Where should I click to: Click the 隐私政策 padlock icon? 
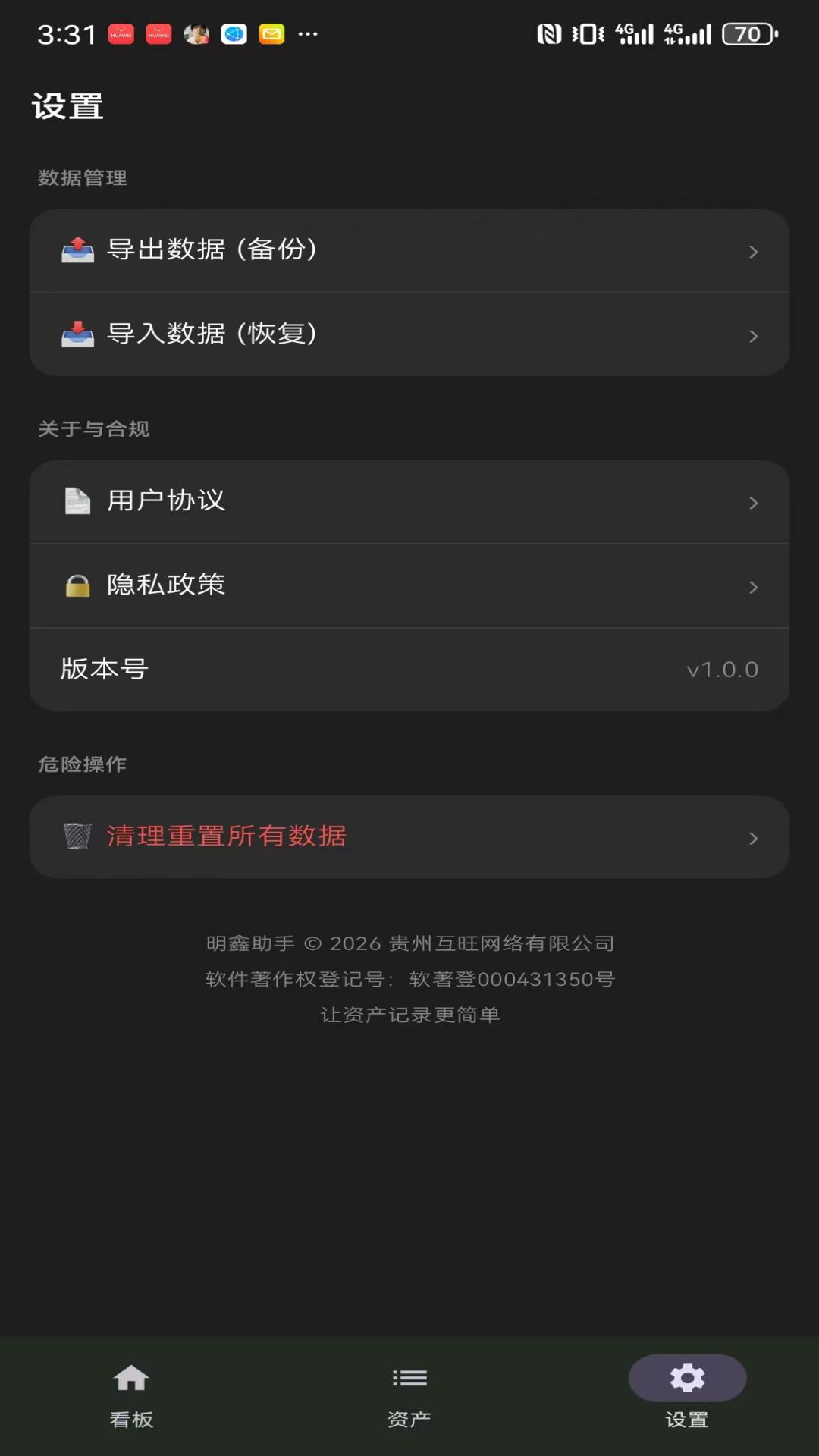coord(78,585)
